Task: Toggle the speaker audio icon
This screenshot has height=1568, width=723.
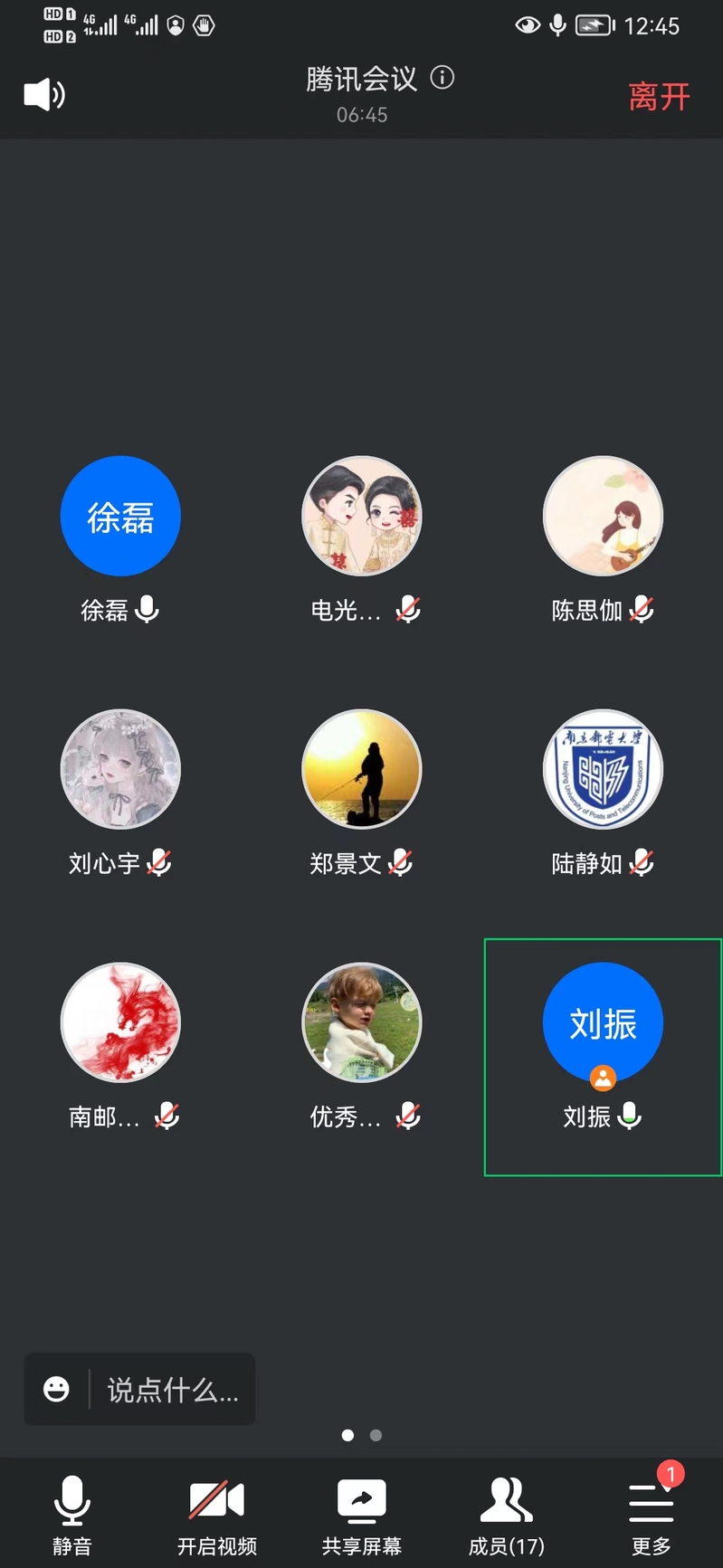Action: (x=43, y=95)
